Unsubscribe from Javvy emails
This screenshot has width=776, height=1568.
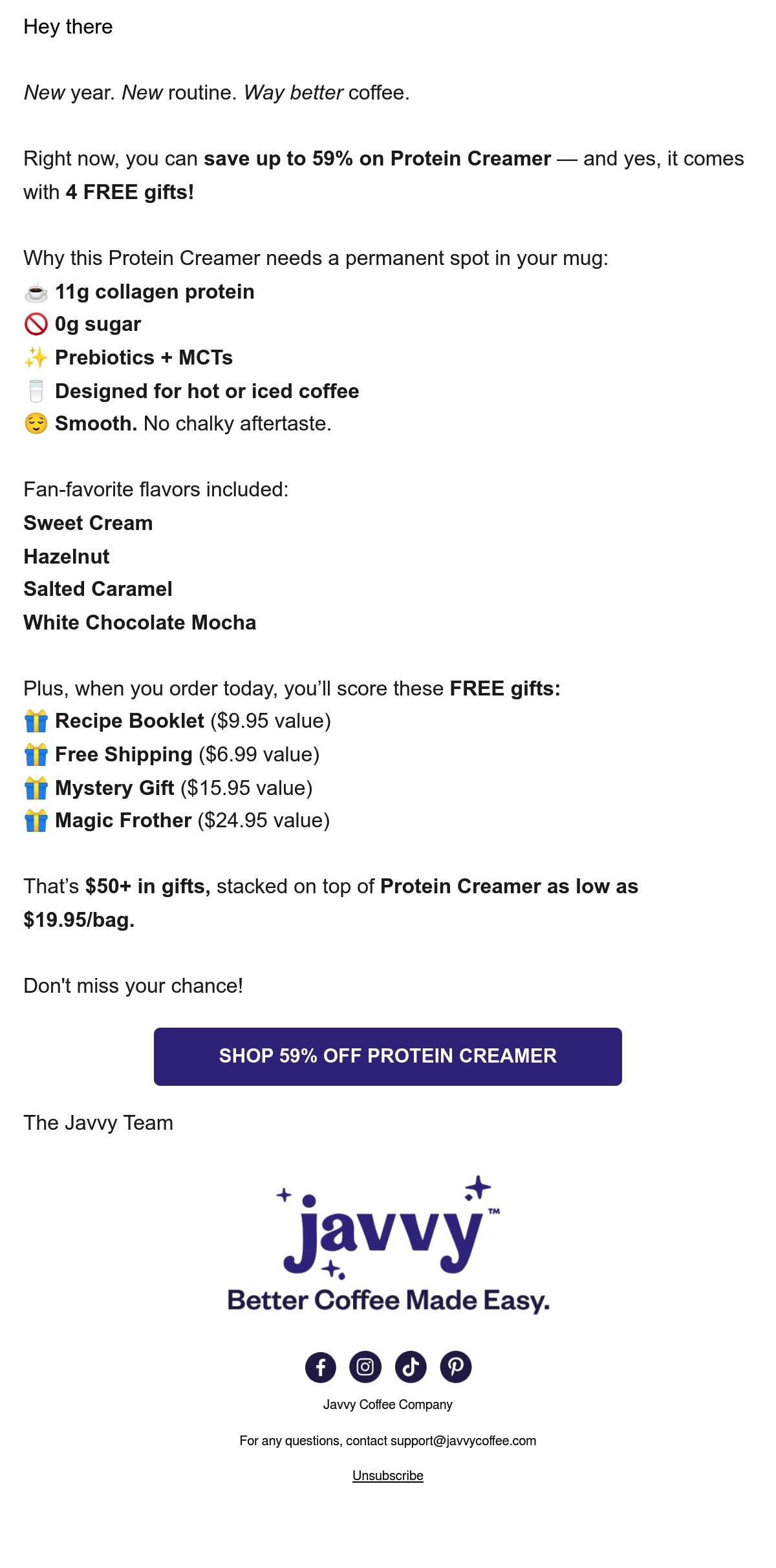pos(388,1476)
